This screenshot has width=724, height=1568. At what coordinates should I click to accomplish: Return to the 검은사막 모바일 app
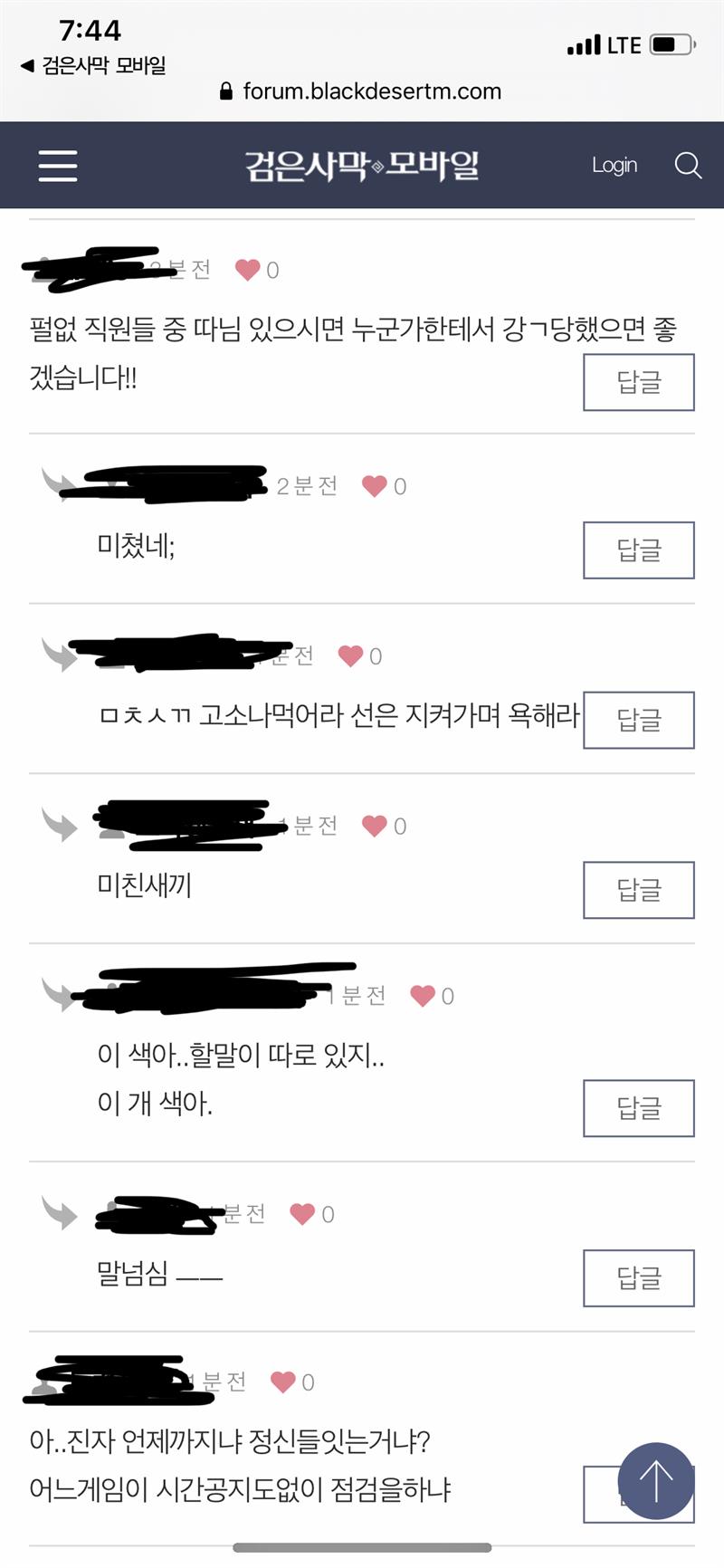(93, 65)
